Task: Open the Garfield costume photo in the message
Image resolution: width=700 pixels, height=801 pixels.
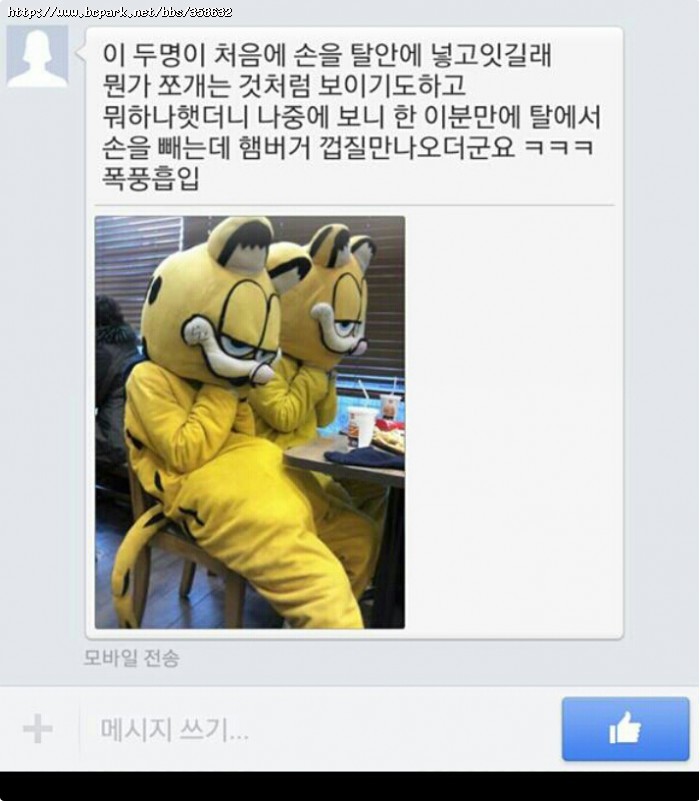Action: pyautogui.click(x=249, y=422)
